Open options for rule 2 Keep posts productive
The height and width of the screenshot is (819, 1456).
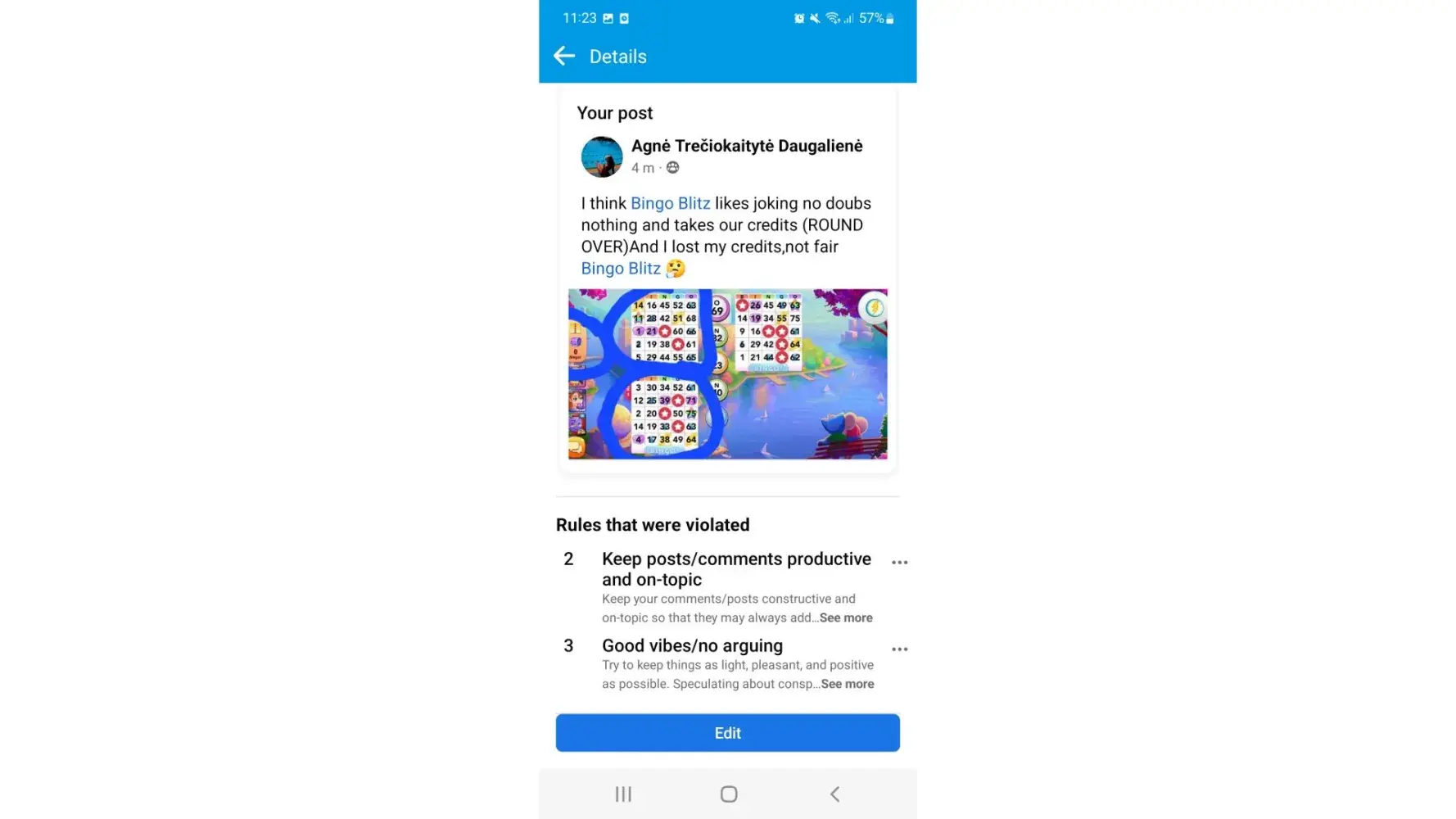[x=899, y=563]
